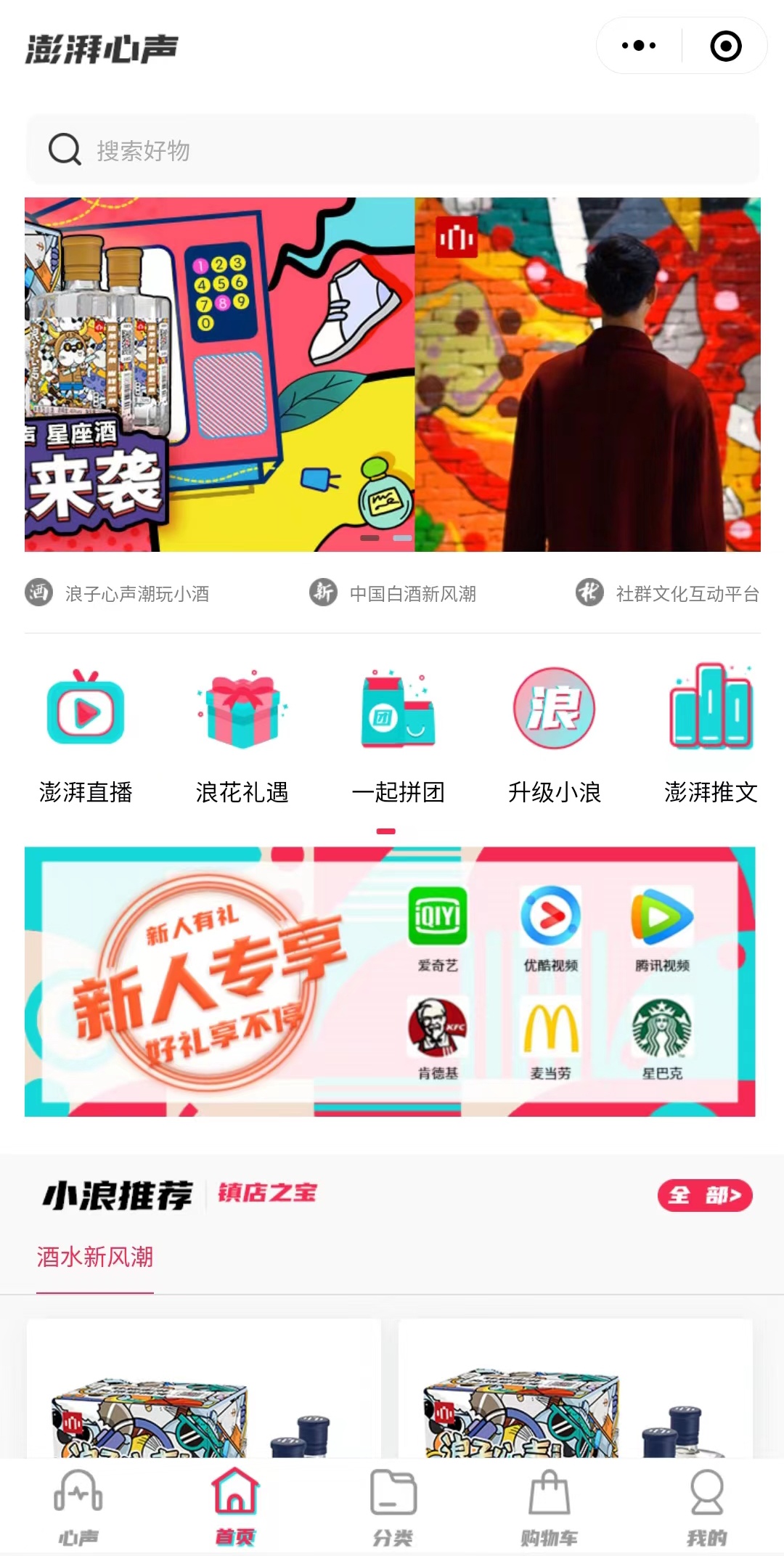
Task: Tap the 搜索好物 search box
Action: pyautogui.click(x=392, y=150)
